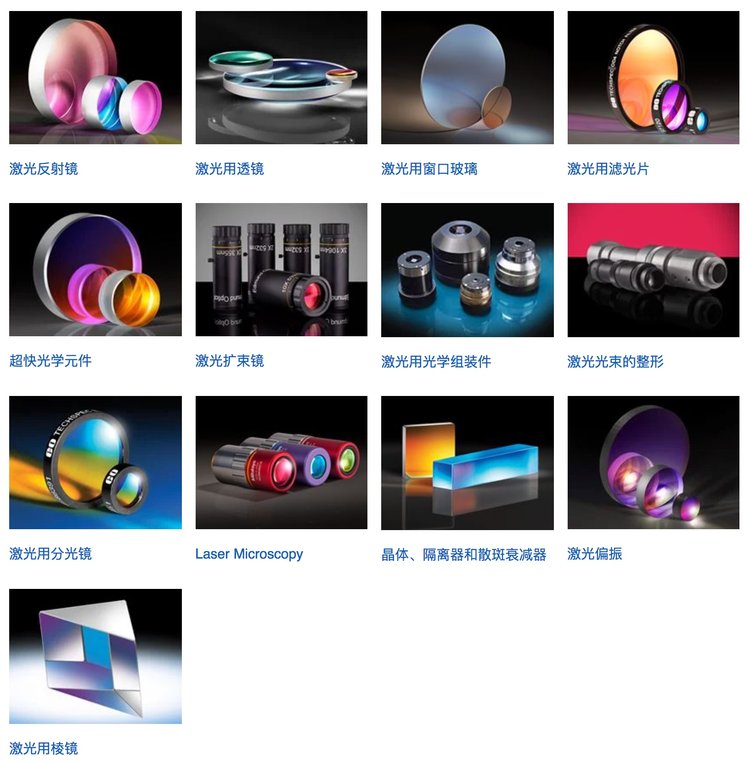This screenshot has height=763, width=750.
Task: Open the 晶体、隔离器和散斑衰减器 category
Action: (x=464, y=554)
